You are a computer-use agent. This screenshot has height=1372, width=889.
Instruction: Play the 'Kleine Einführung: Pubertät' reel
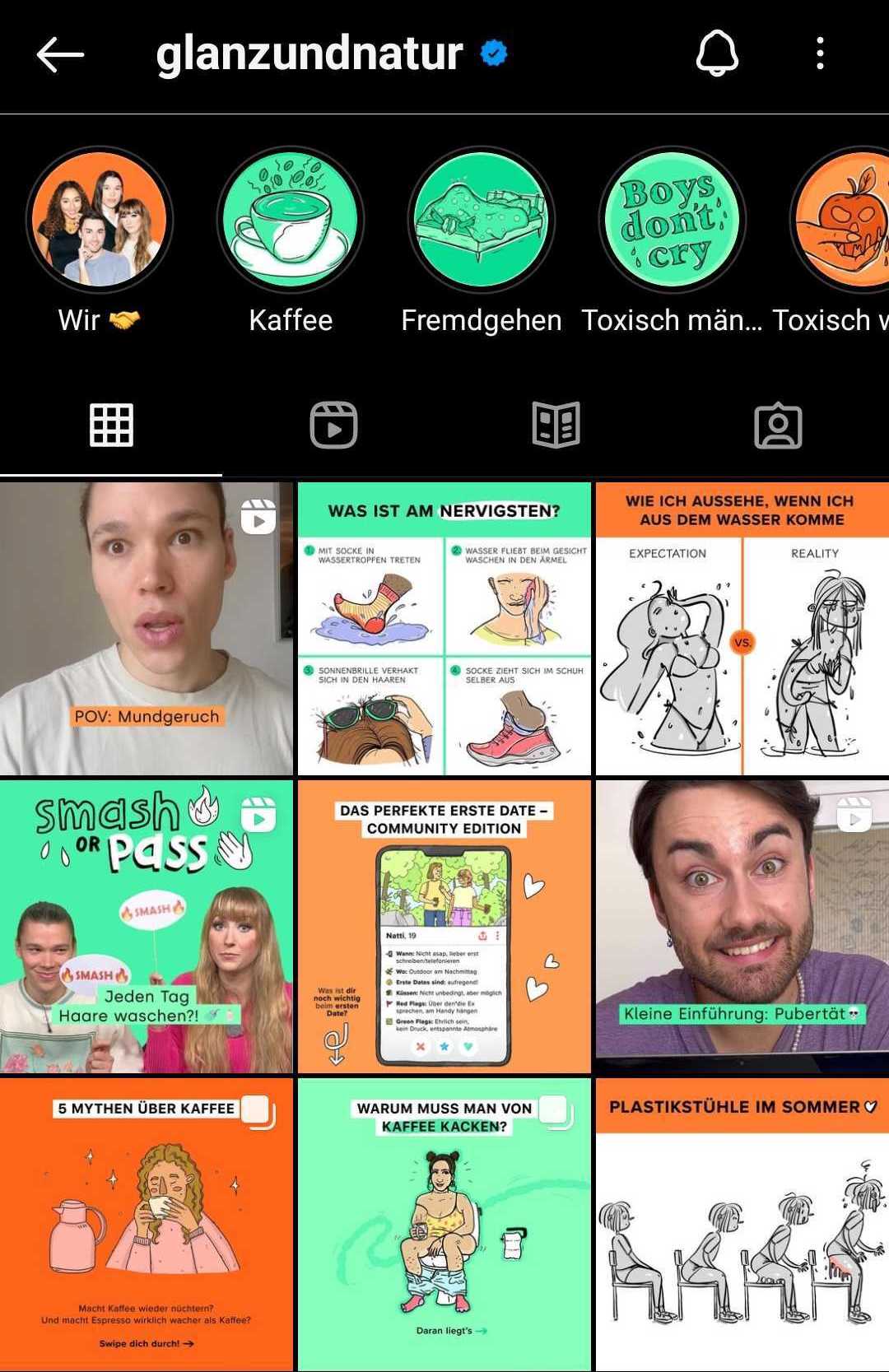(742, 927)
